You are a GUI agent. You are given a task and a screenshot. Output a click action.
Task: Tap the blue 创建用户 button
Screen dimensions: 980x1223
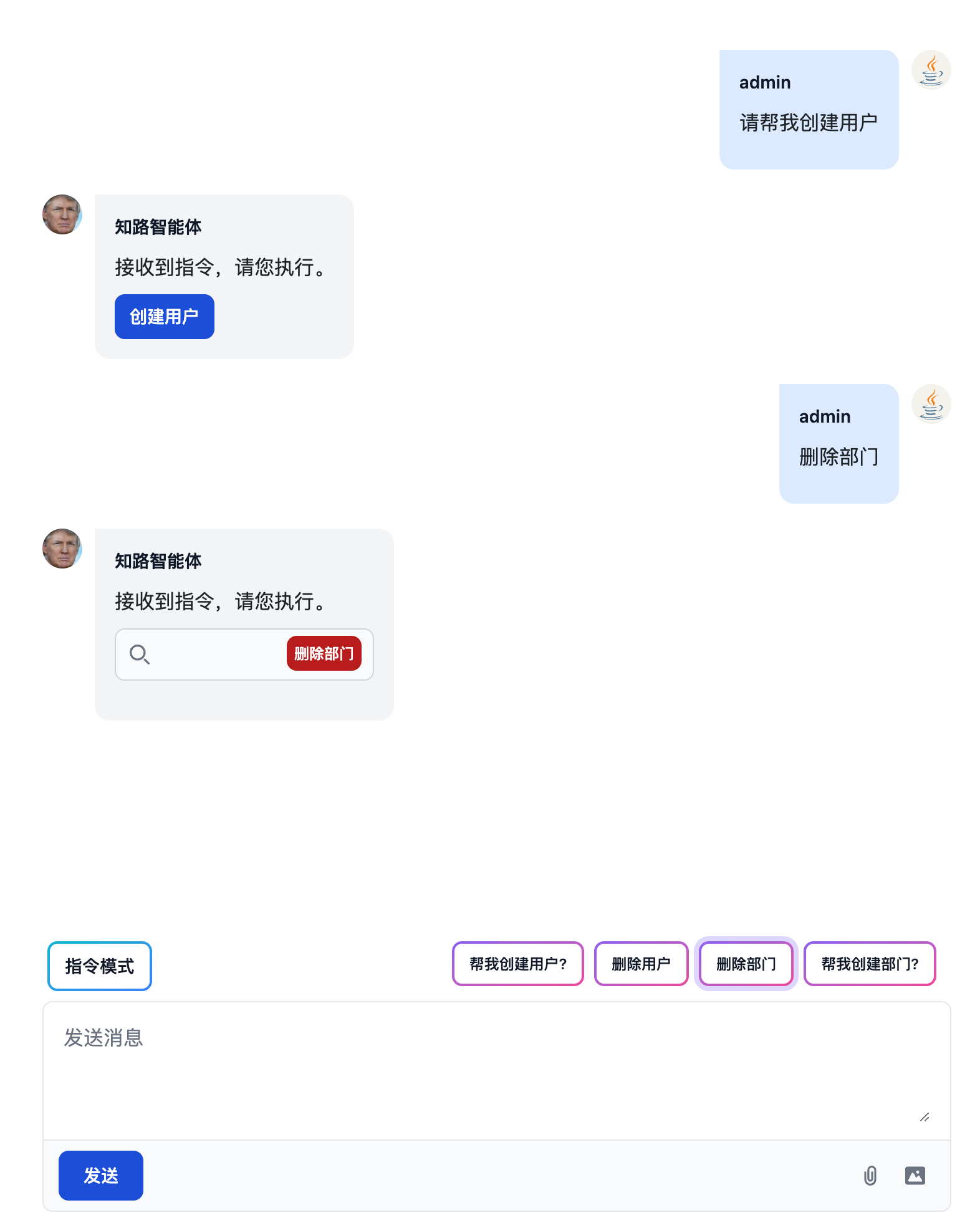pyautogui.click(x=164, y=317)
